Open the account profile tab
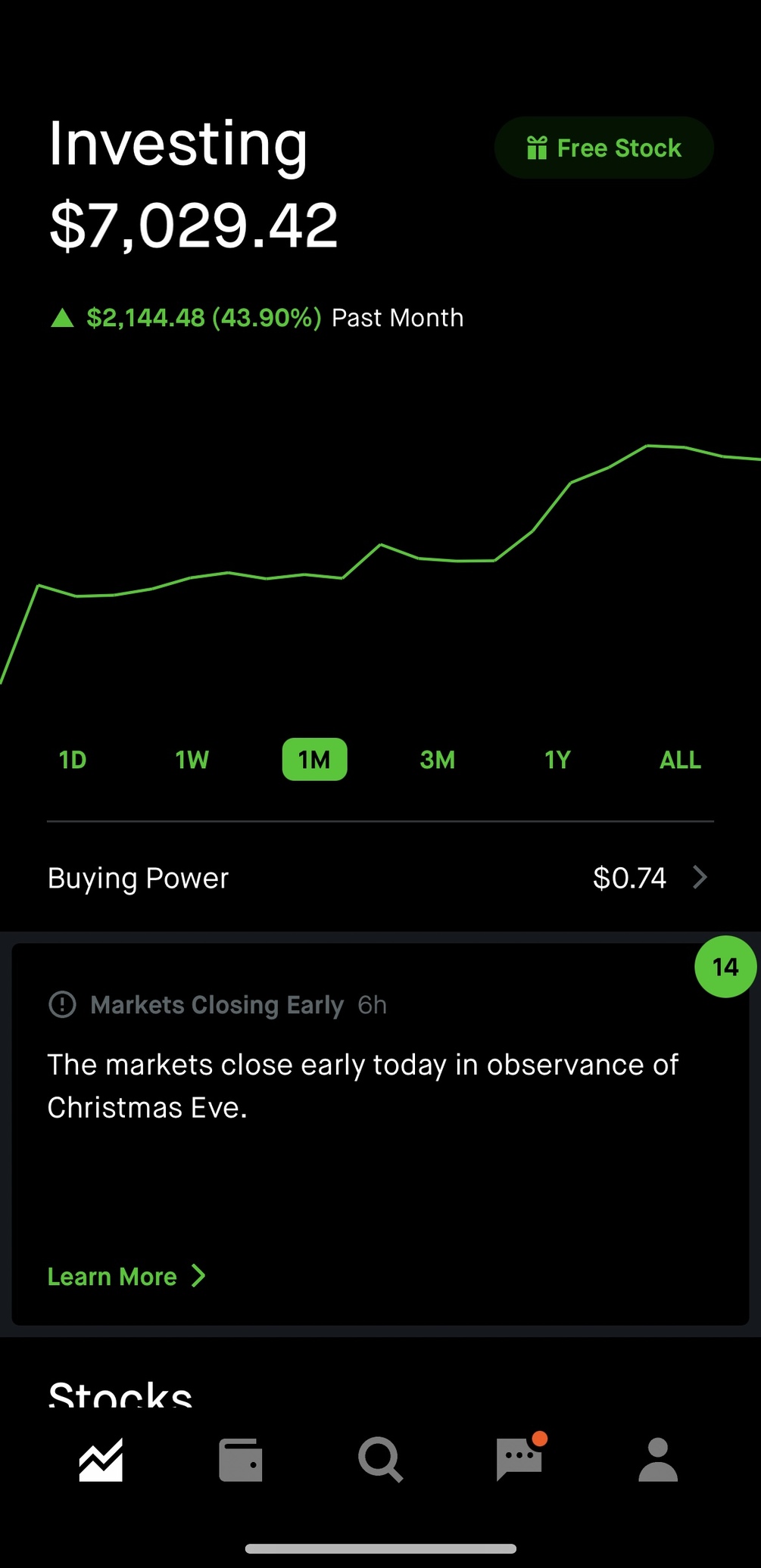Screen dimensions: 761x1568 pyautogui.click(x=658, y=1460)
